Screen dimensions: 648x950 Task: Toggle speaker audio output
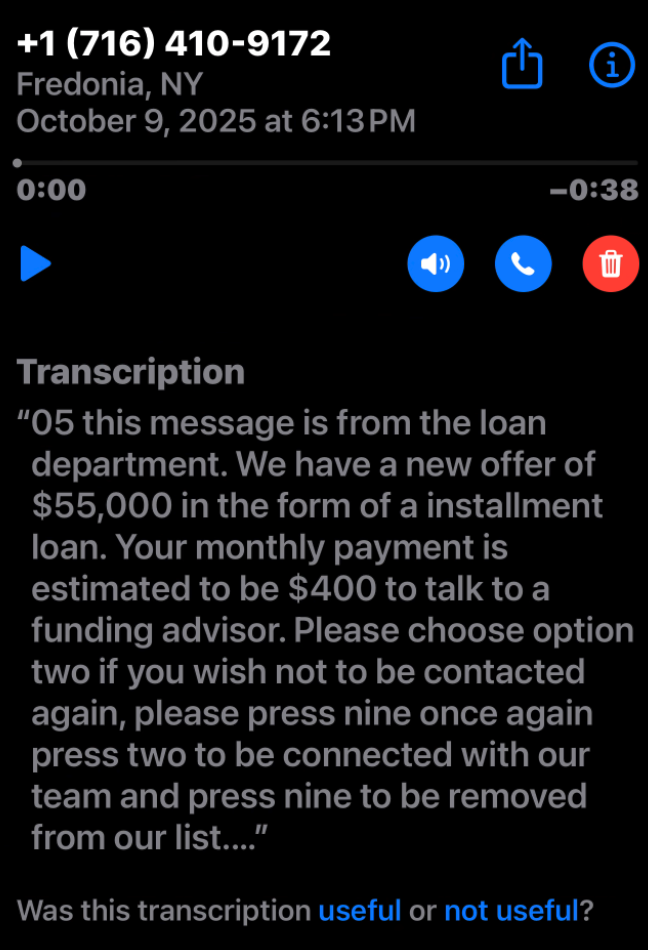(435, 264)
